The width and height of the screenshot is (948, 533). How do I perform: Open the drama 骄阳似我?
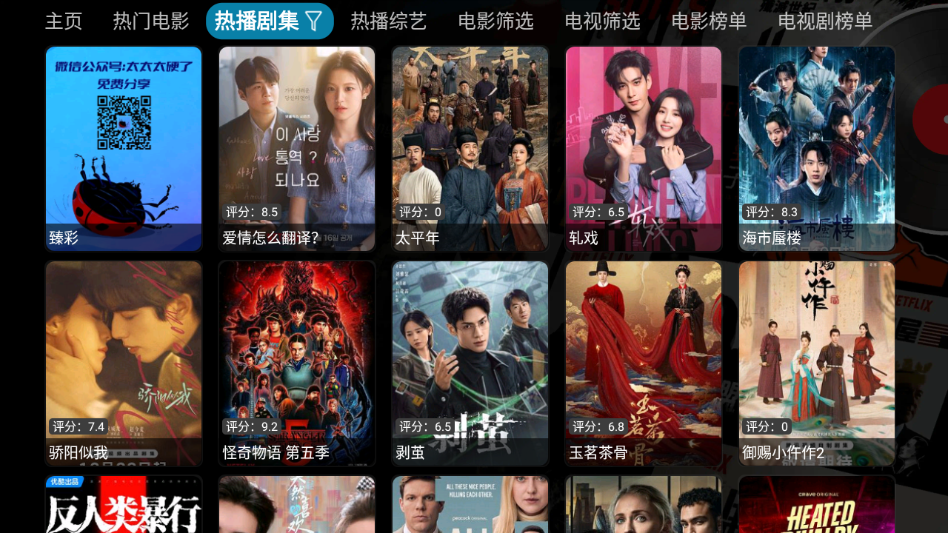pos(124,363)
